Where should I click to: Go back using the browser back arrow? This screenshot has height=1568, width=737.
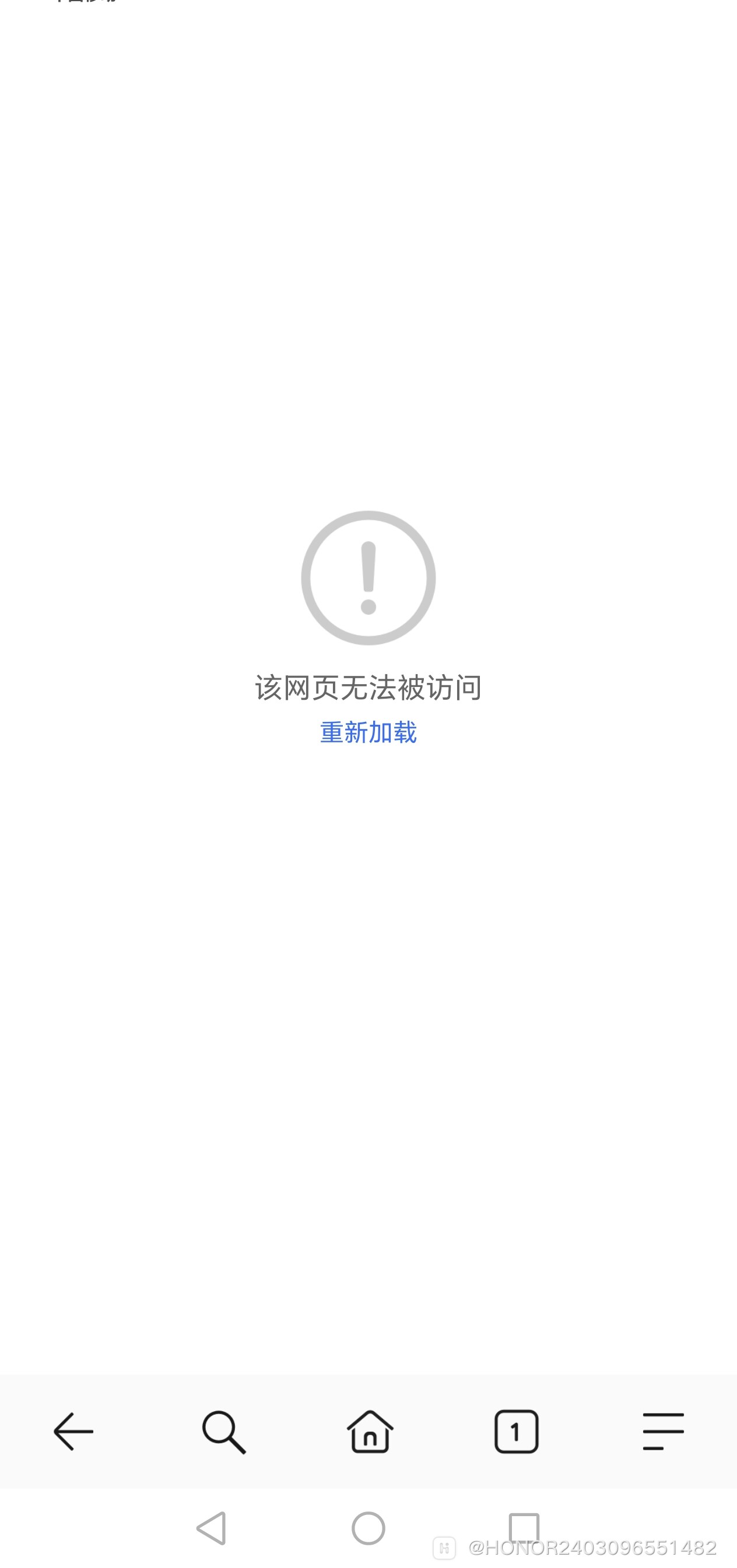coord(73,1431)
